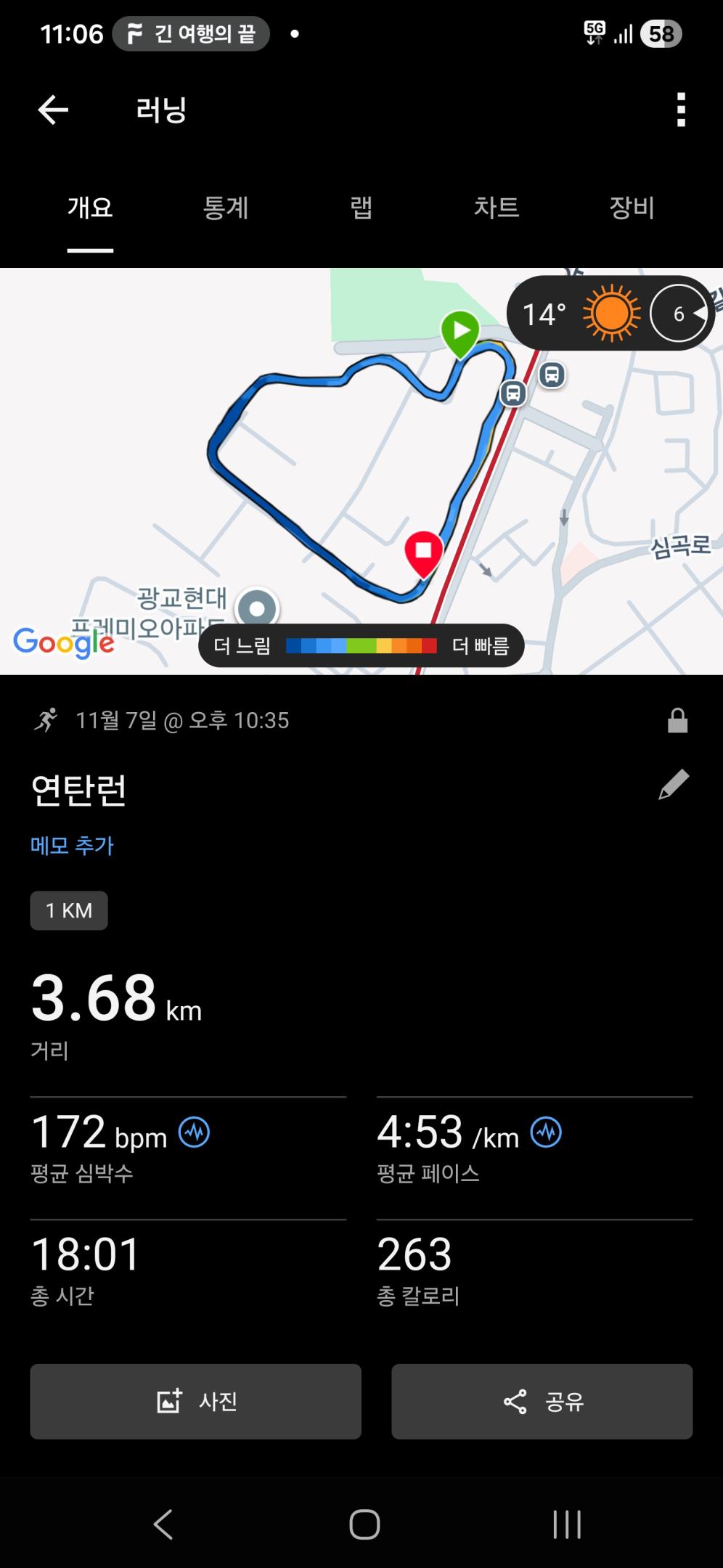This screenshot has width=723, height=1568.
Task: Tap the air quality badge showing 6
Action: pos(679,313)
